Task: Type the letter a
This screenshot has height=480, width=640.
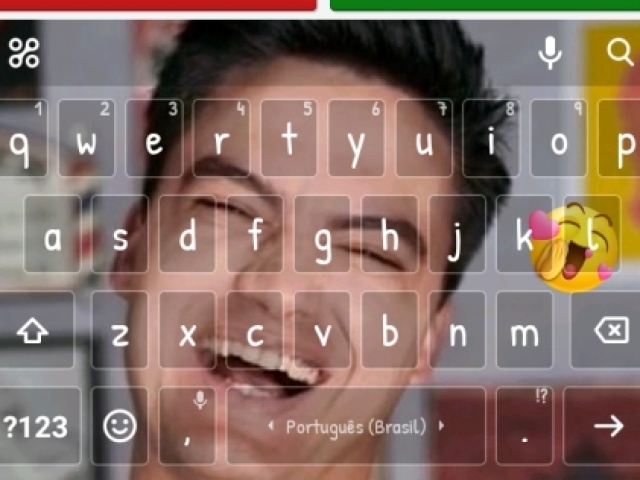Action: (52, 237)
